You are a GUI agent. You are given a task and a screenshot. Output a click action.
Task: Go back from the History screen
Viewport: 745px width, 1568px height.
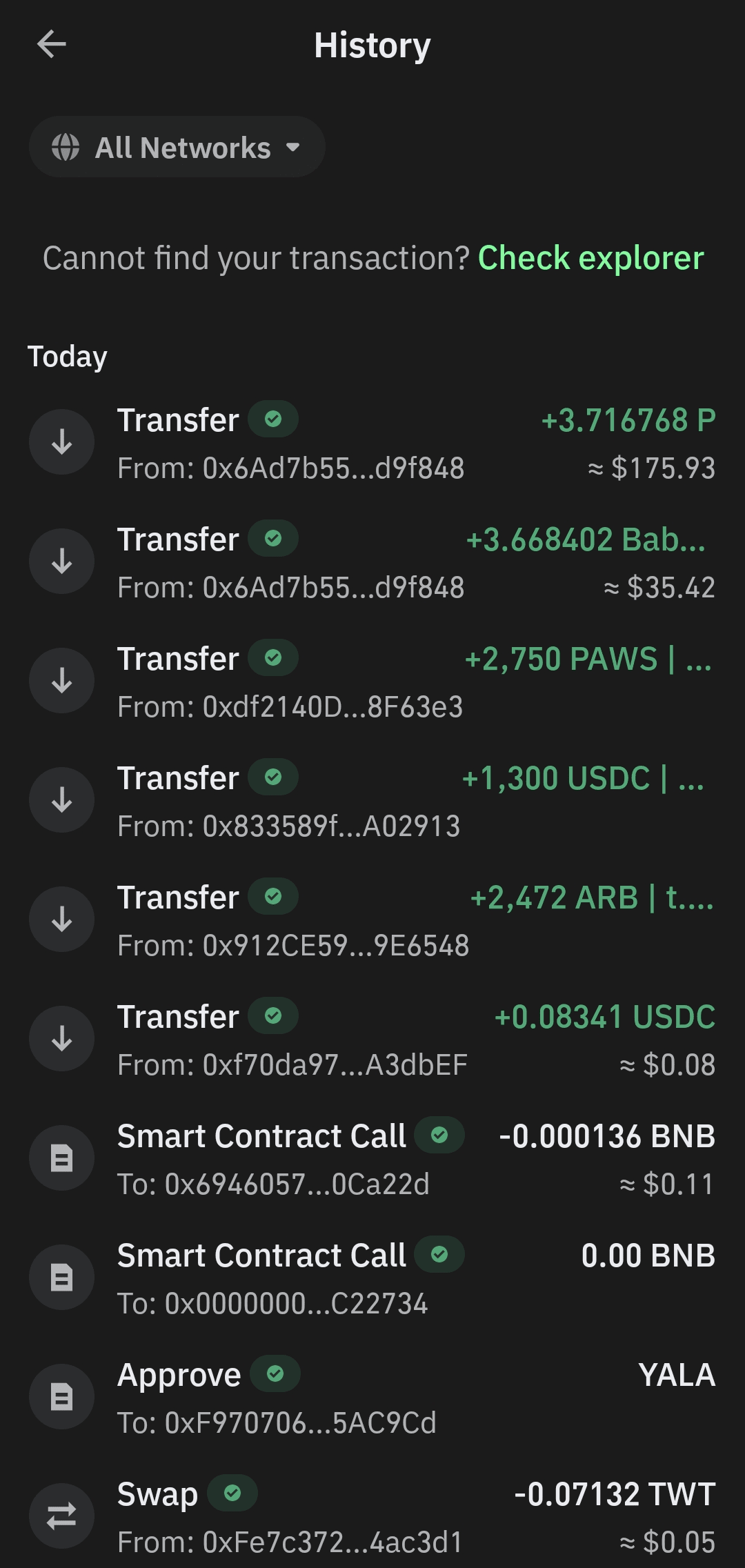click(52, 45)
